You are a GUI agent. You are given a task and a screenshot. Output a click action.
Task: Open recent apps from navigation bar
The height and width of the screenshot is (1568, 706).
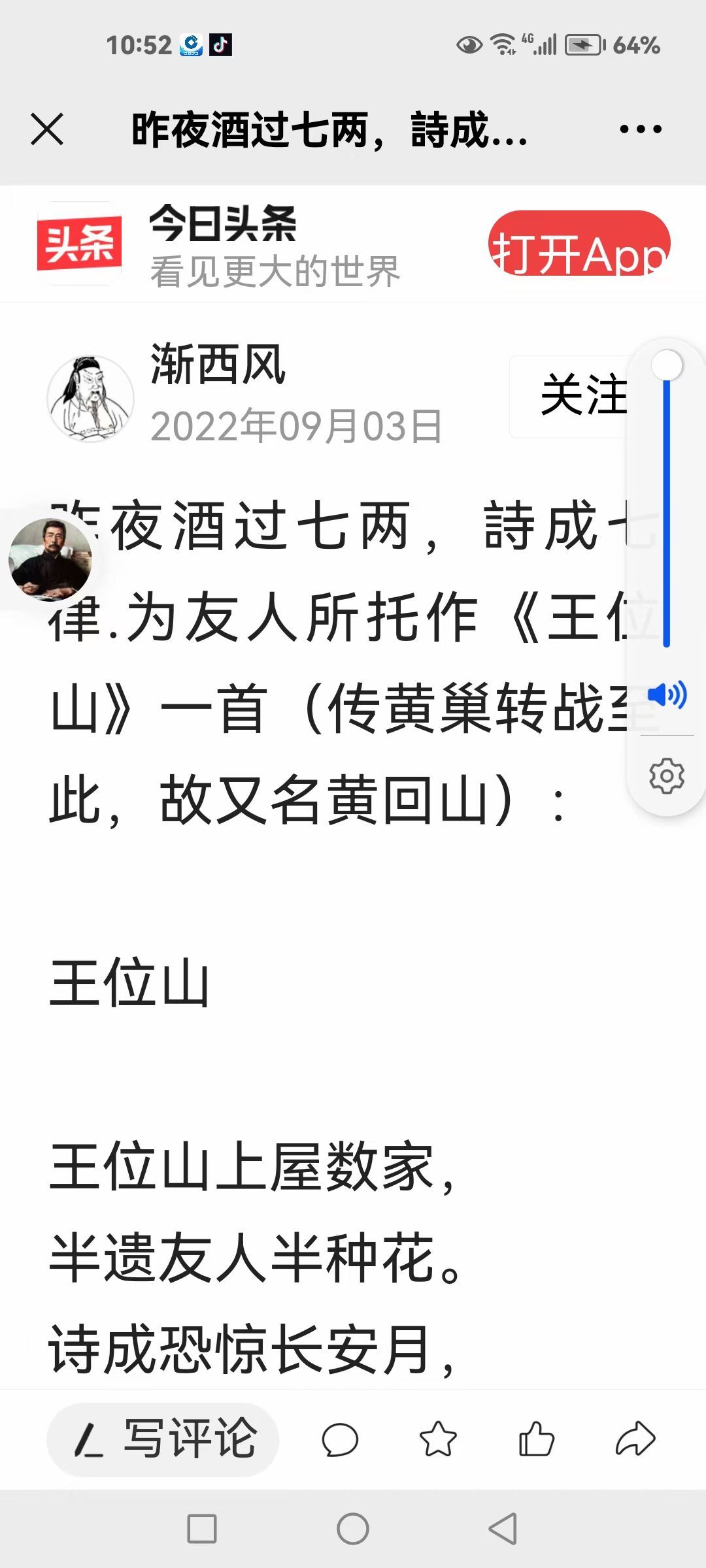coord(202,1529)
